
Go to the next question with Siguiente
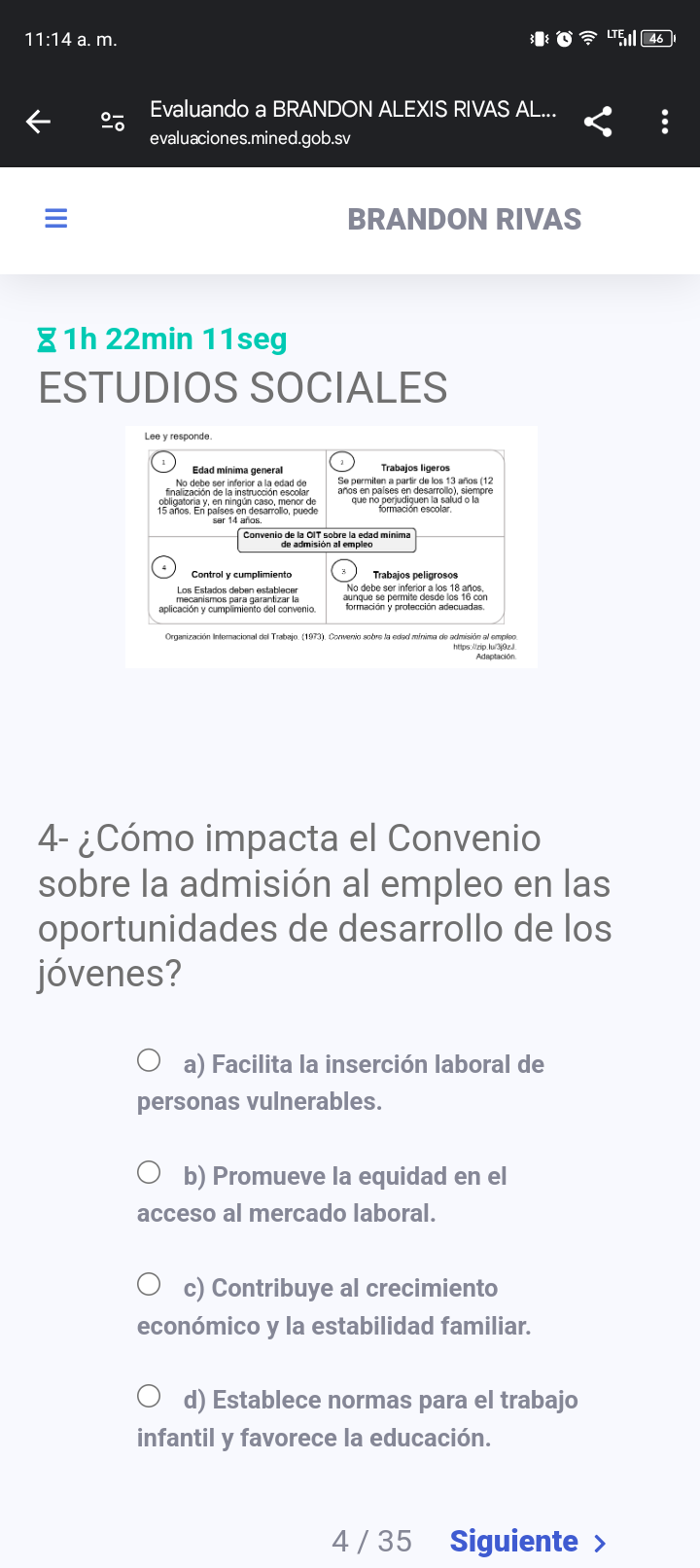tap(528, 1542)
